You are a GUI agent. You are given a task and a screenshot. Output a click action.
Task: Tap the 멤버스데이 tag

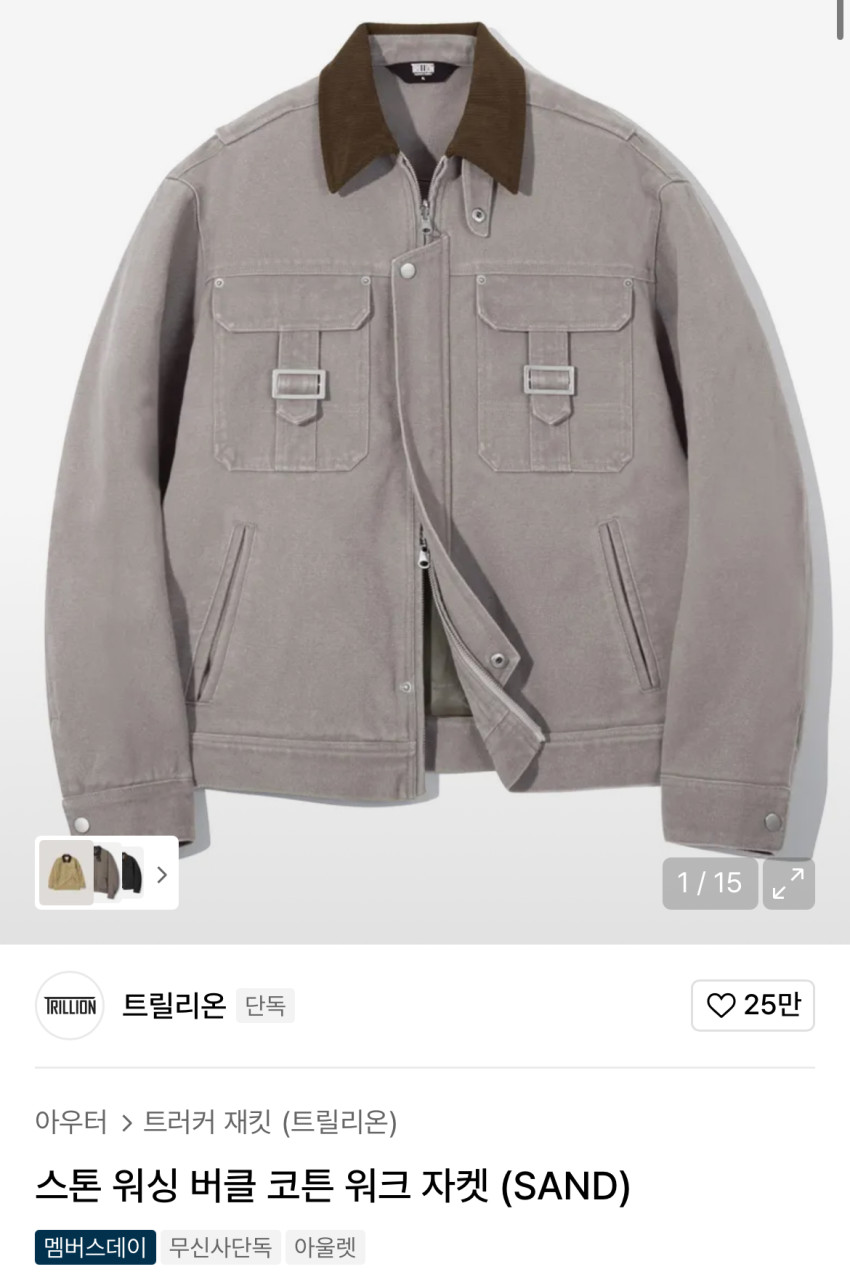coord(95,1247)
